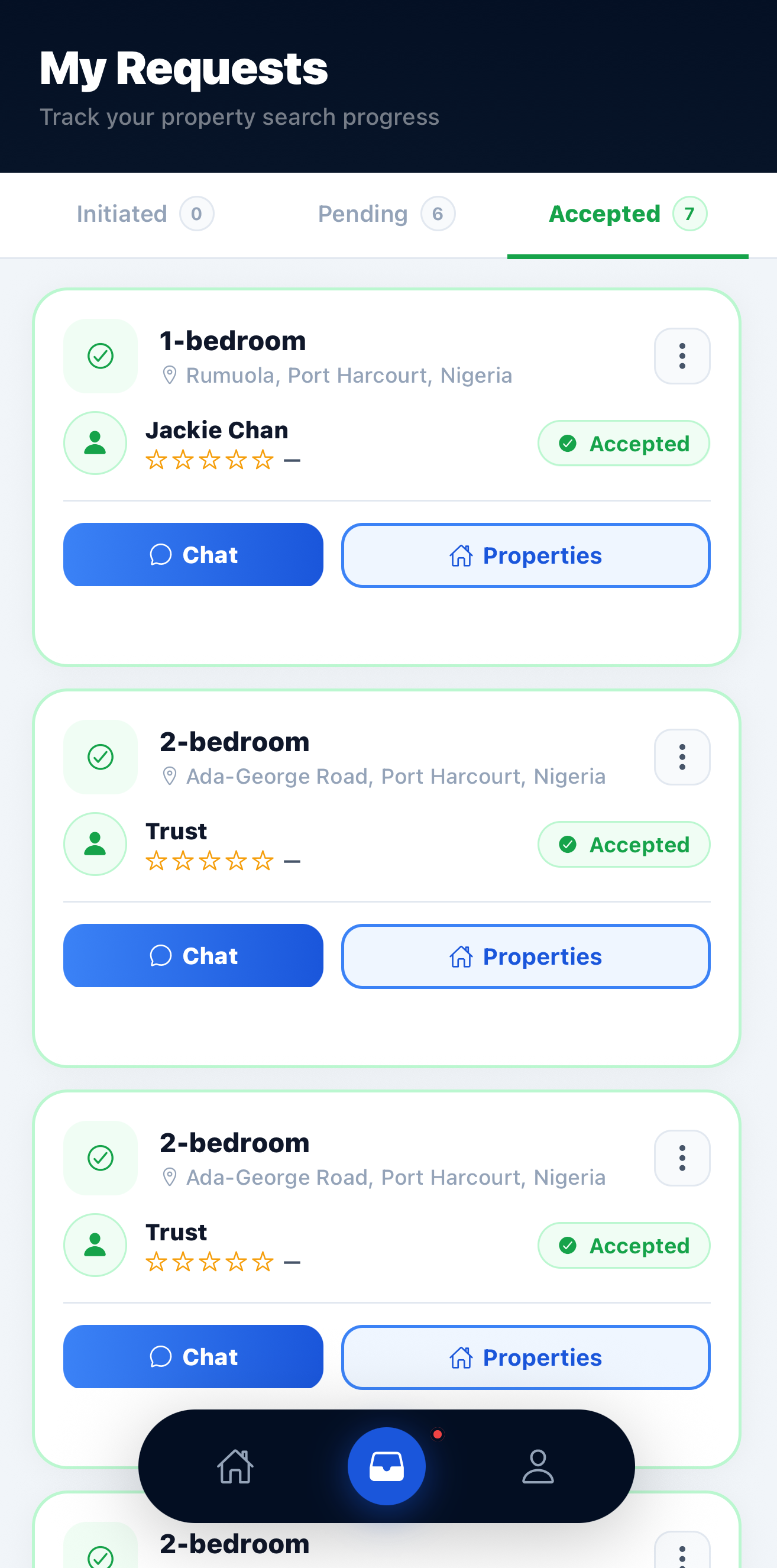The width and height of the screenshot is (777, 1568).
Task: Select the Accepted tab
Action: point(627,214)
